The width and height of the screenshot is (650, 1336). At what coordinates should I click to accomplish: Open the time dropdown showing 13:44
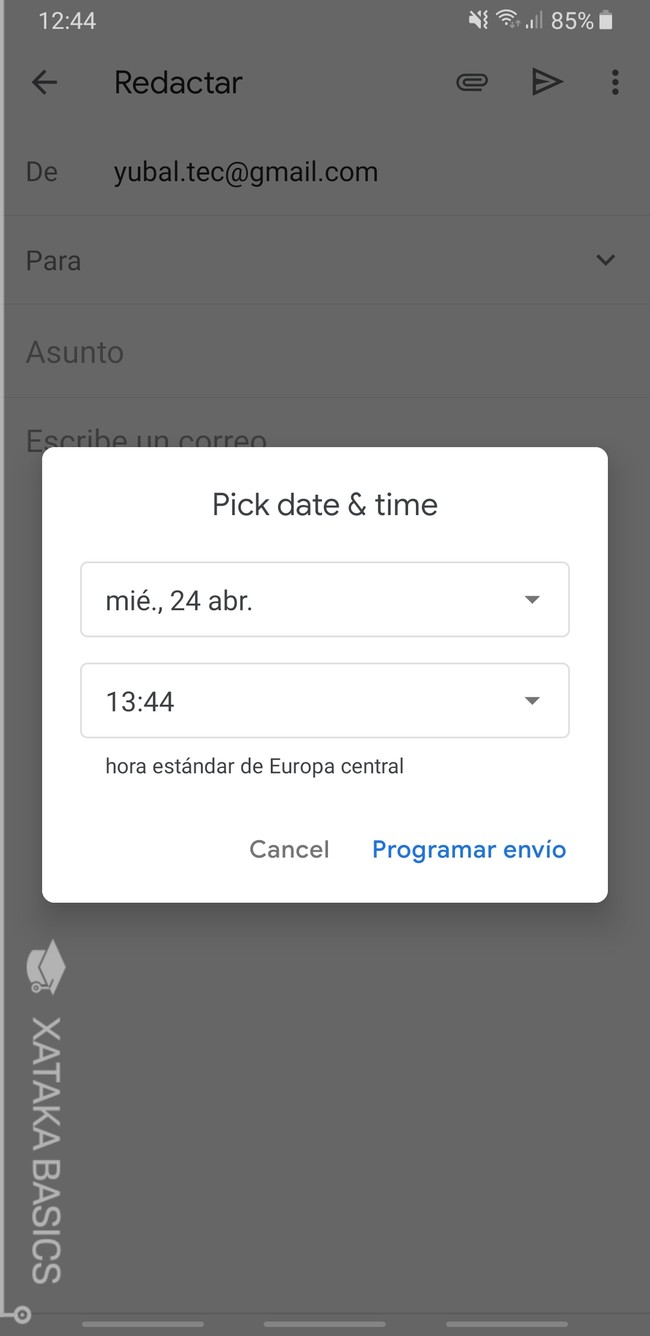pyautogui.click(x=324, y=701)
